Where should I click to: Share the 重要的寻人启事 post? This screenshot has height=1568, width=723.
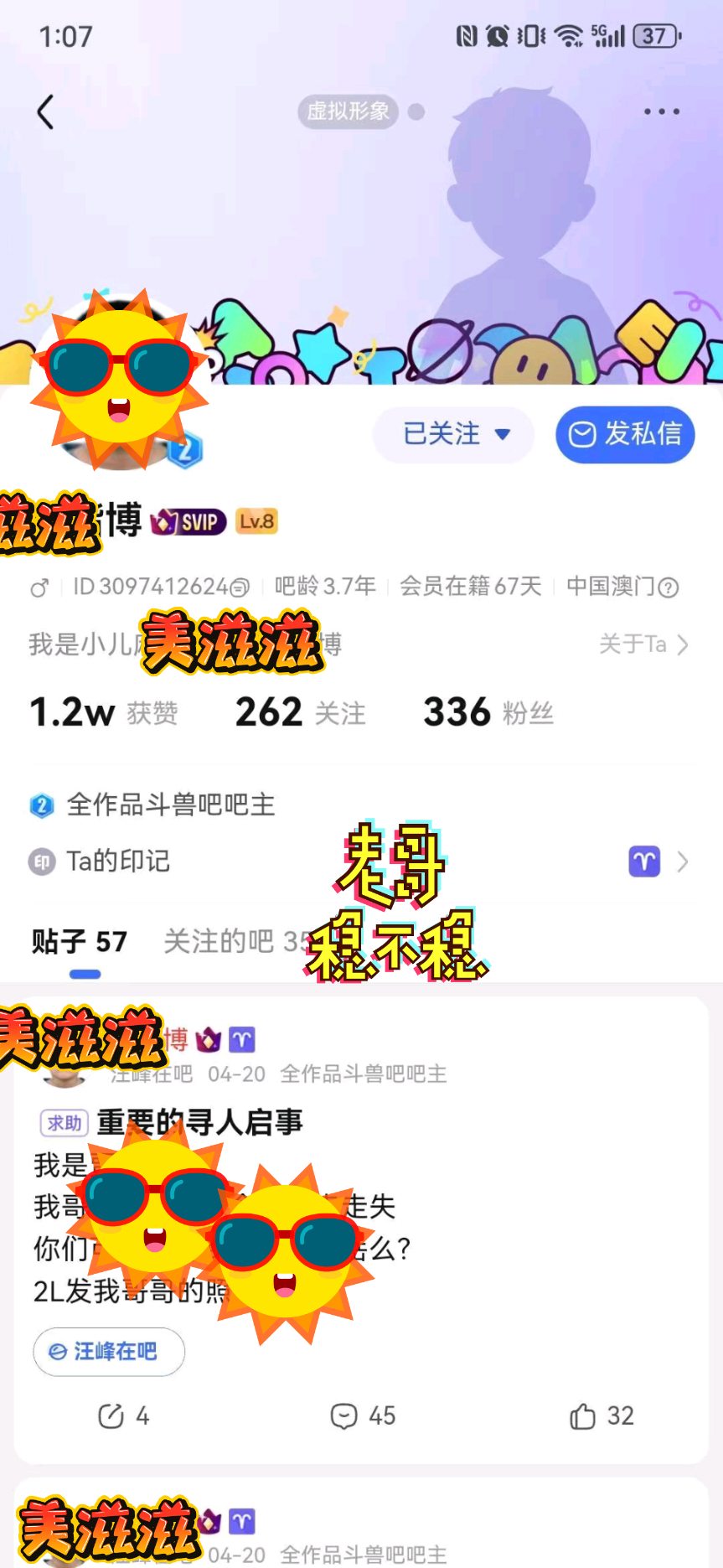click(123, 1415)
